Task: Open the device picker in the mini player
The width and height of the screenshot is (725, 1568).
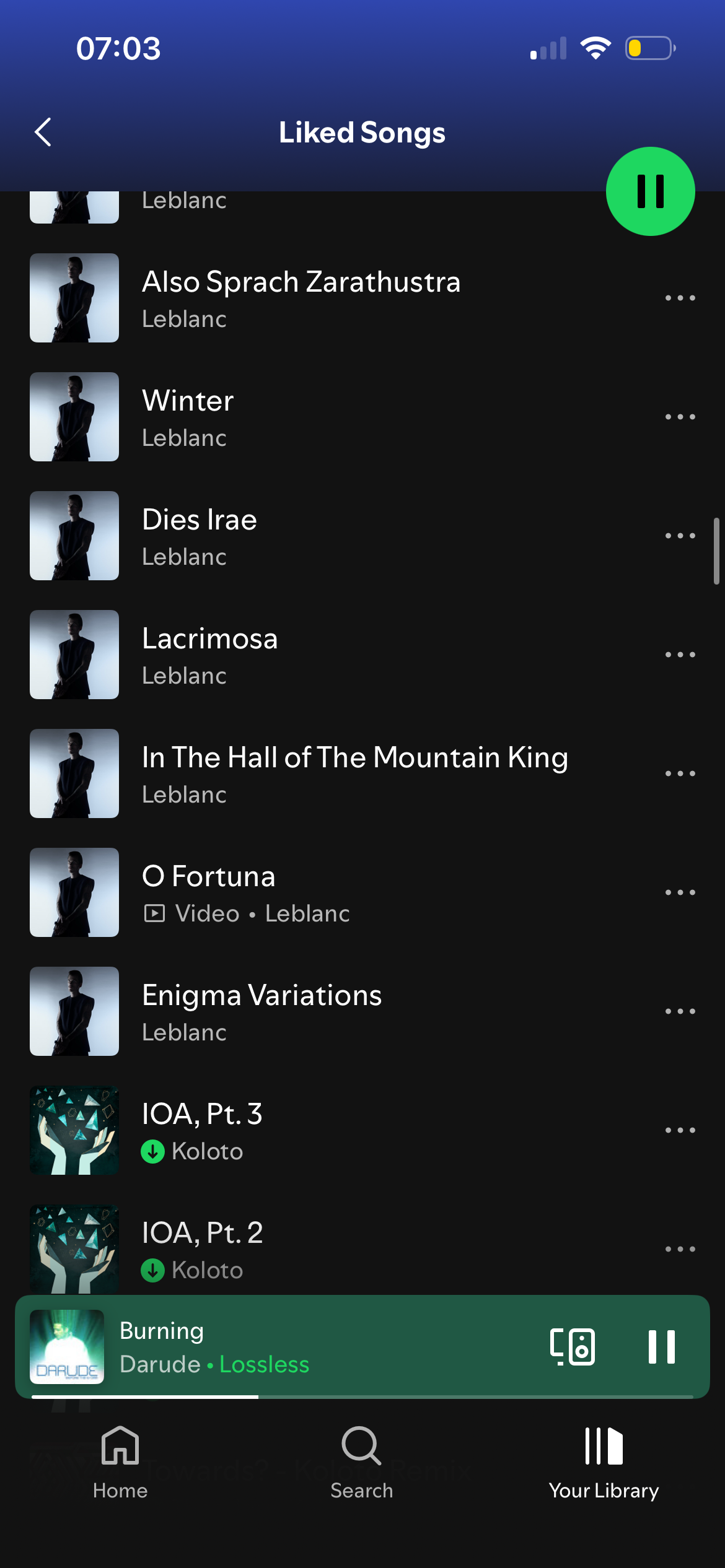Action: tap(572, 1346)
